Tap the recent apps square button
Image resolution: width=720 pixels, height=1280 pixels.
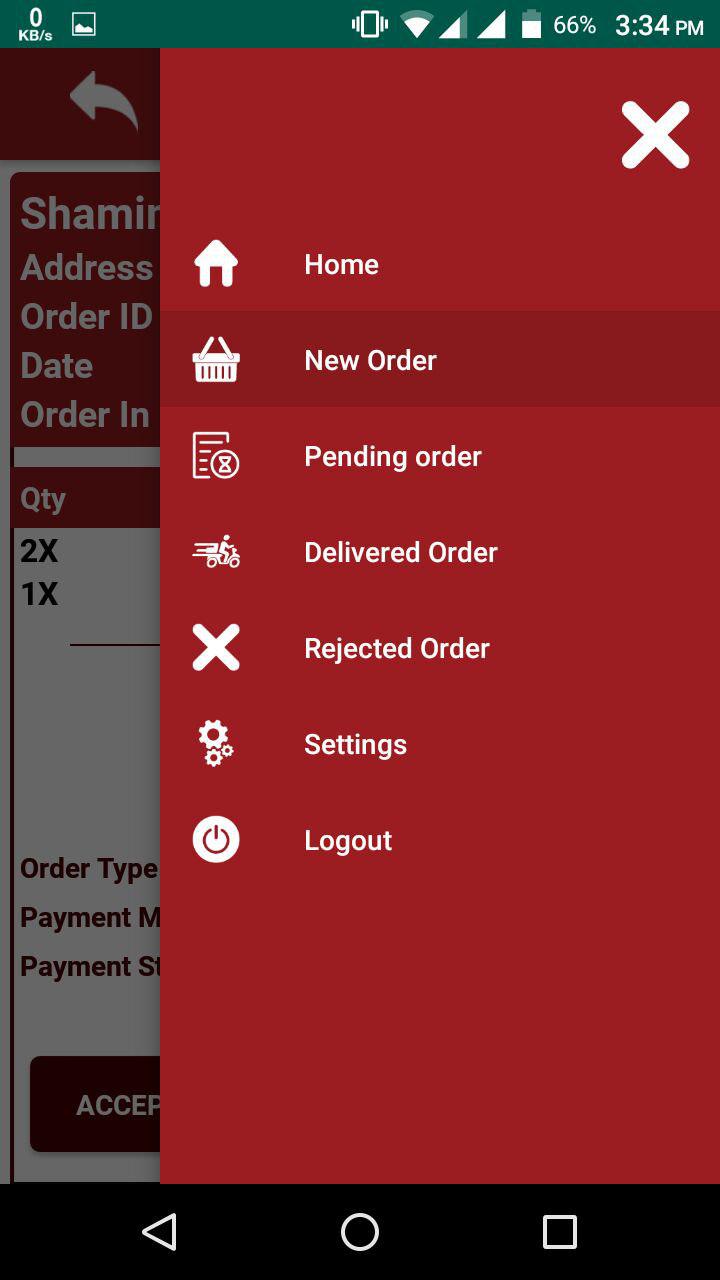pos(559,1232)
